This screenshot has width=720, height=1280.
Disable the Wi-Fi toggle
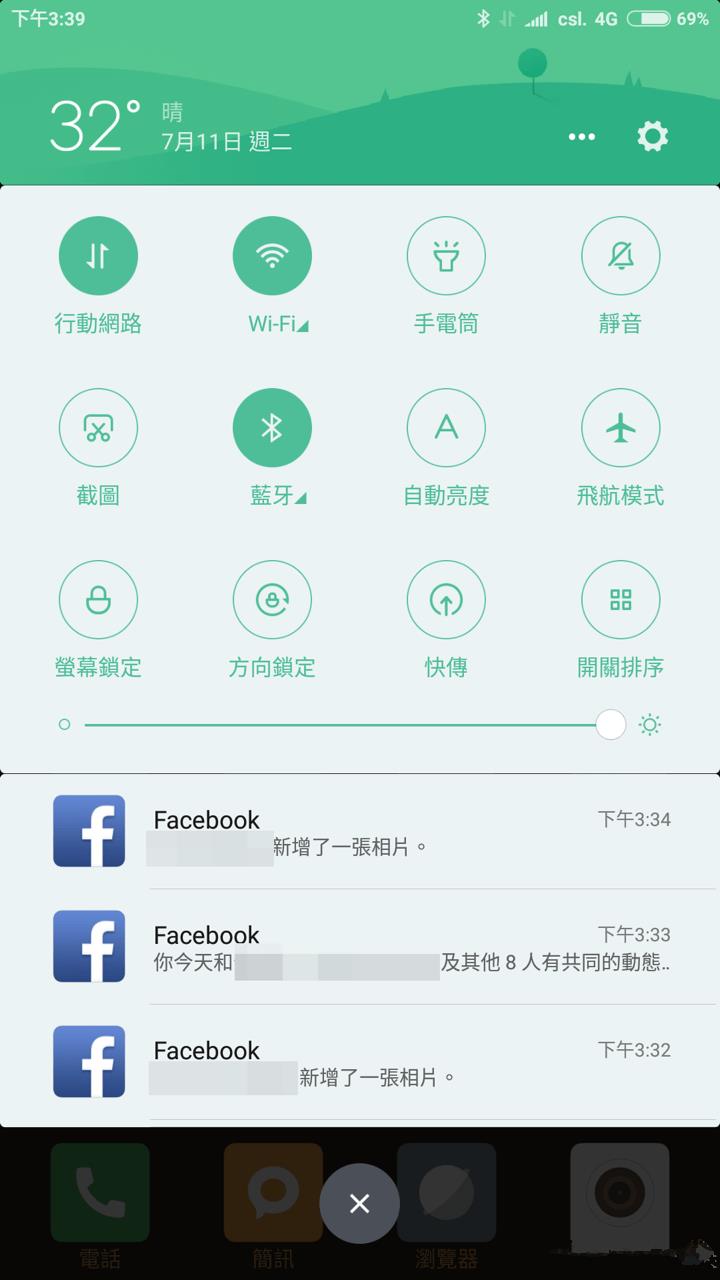coord(272,256)
